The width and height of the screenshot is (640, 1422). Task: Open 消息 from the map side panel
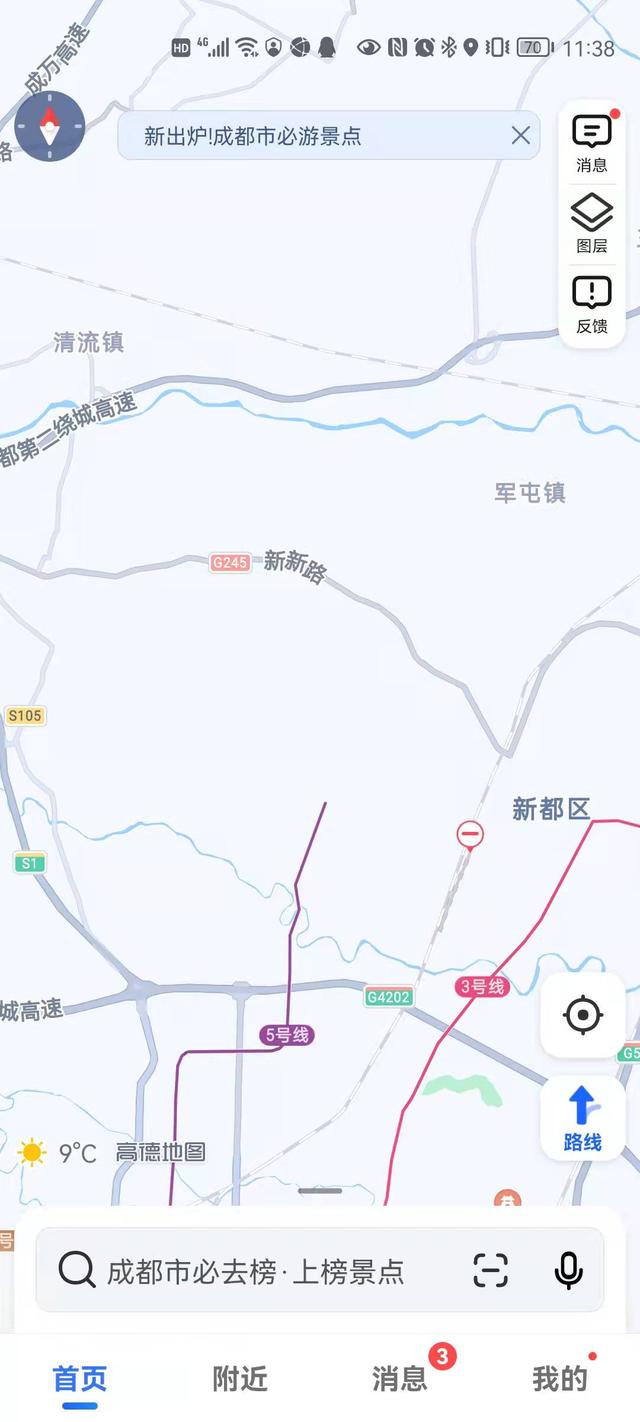(592, 144)
